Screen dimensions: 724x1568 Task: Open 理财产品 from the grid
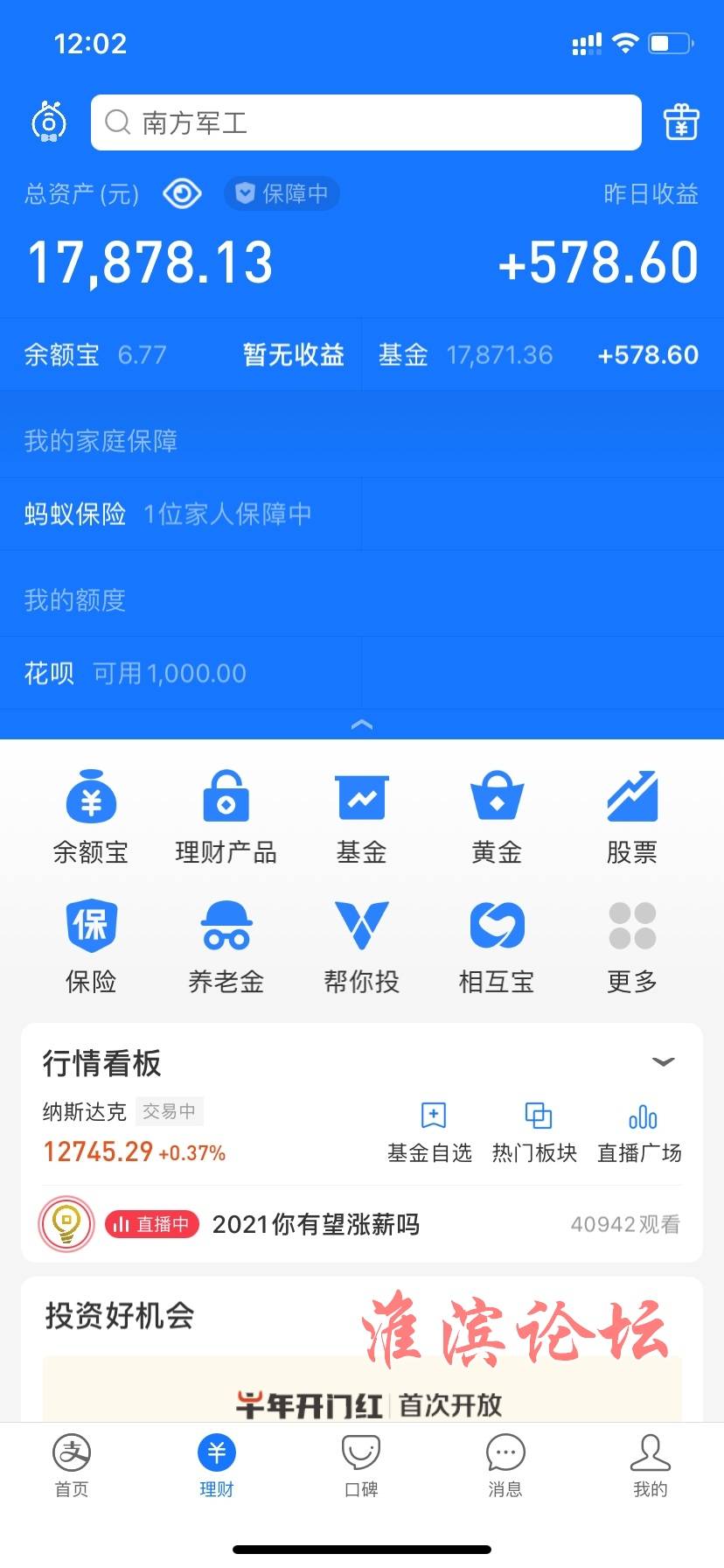(x=226, y=817)
